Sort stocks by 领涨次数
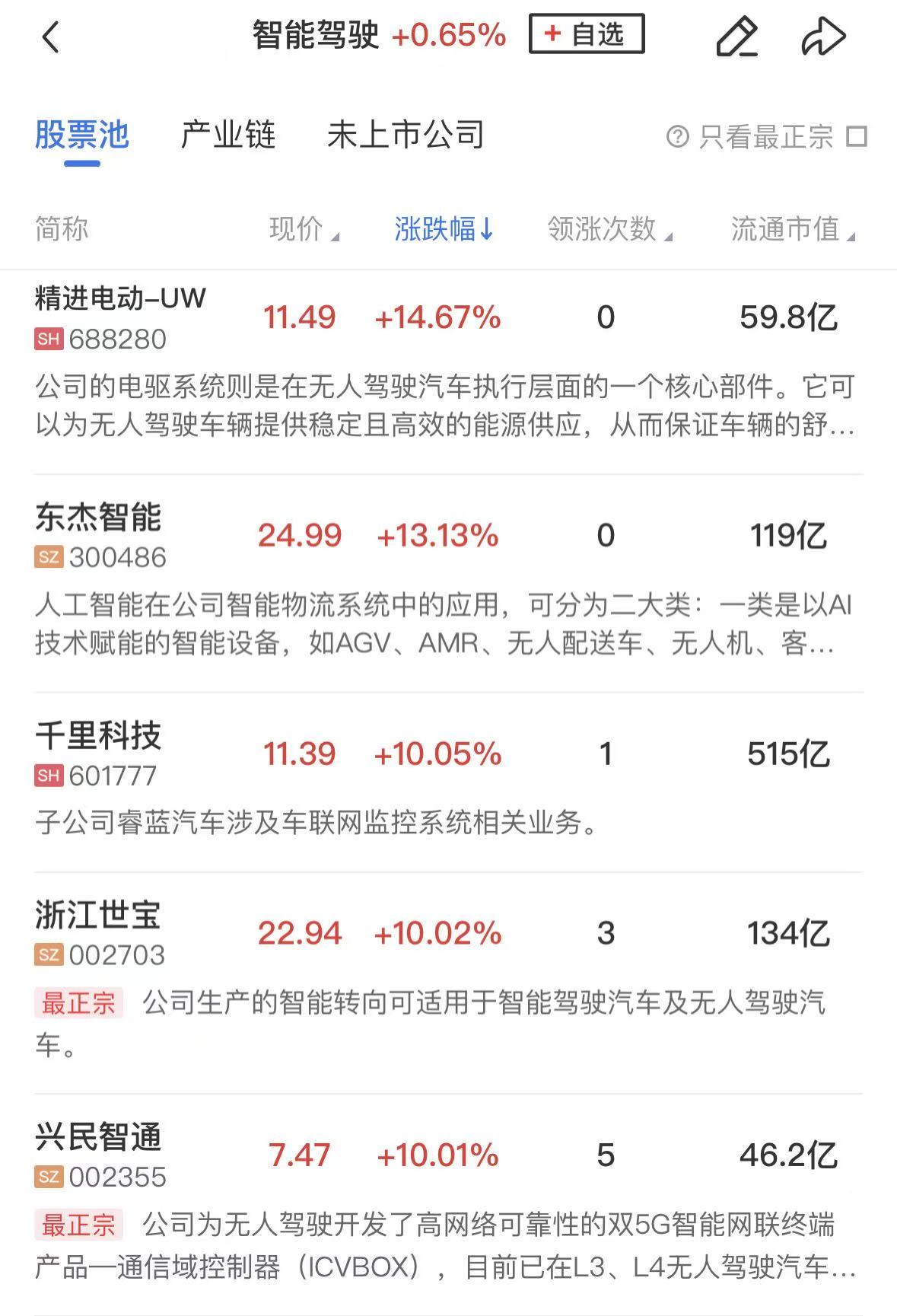The height and width of the screenshot is (1316, 897). coord(609,229)
